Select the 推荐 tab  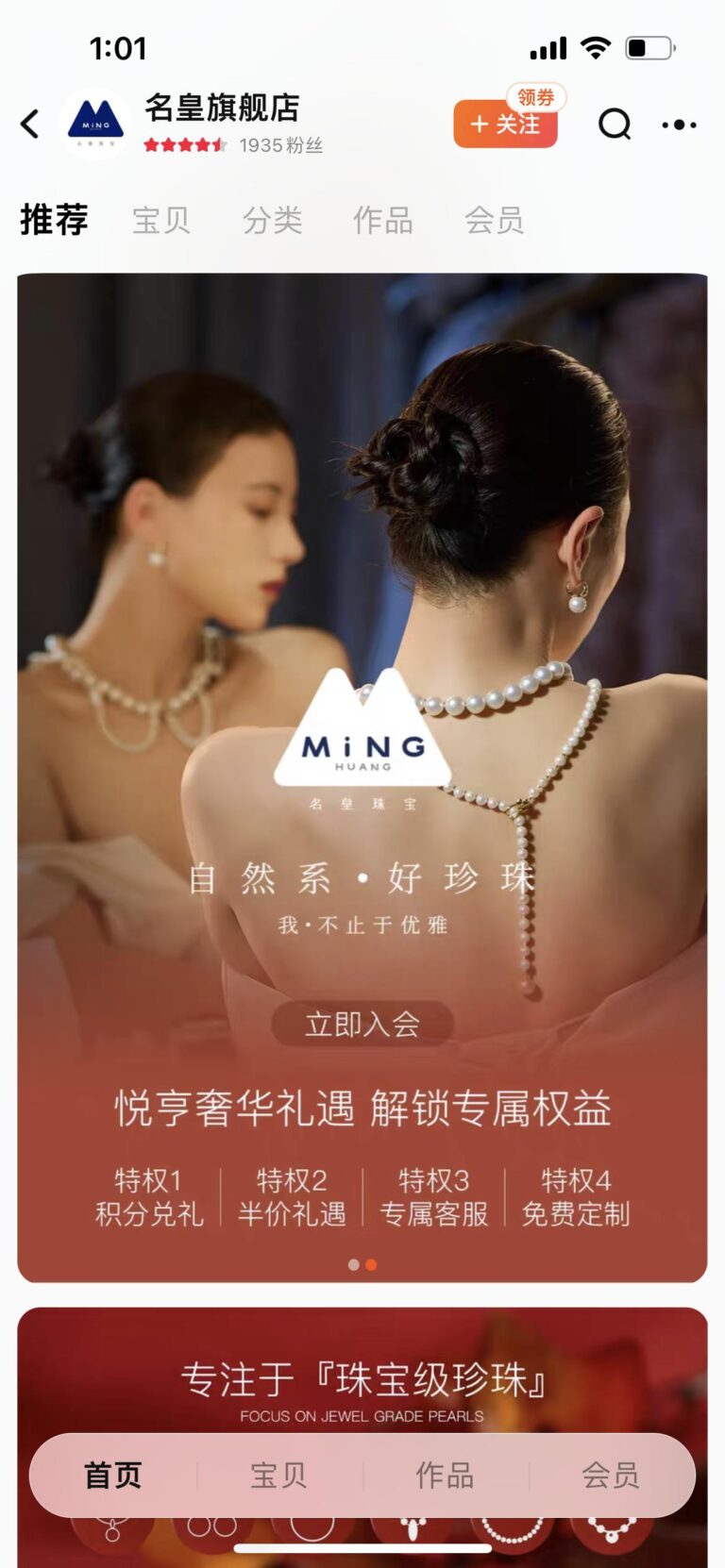[x=54, y=220]
